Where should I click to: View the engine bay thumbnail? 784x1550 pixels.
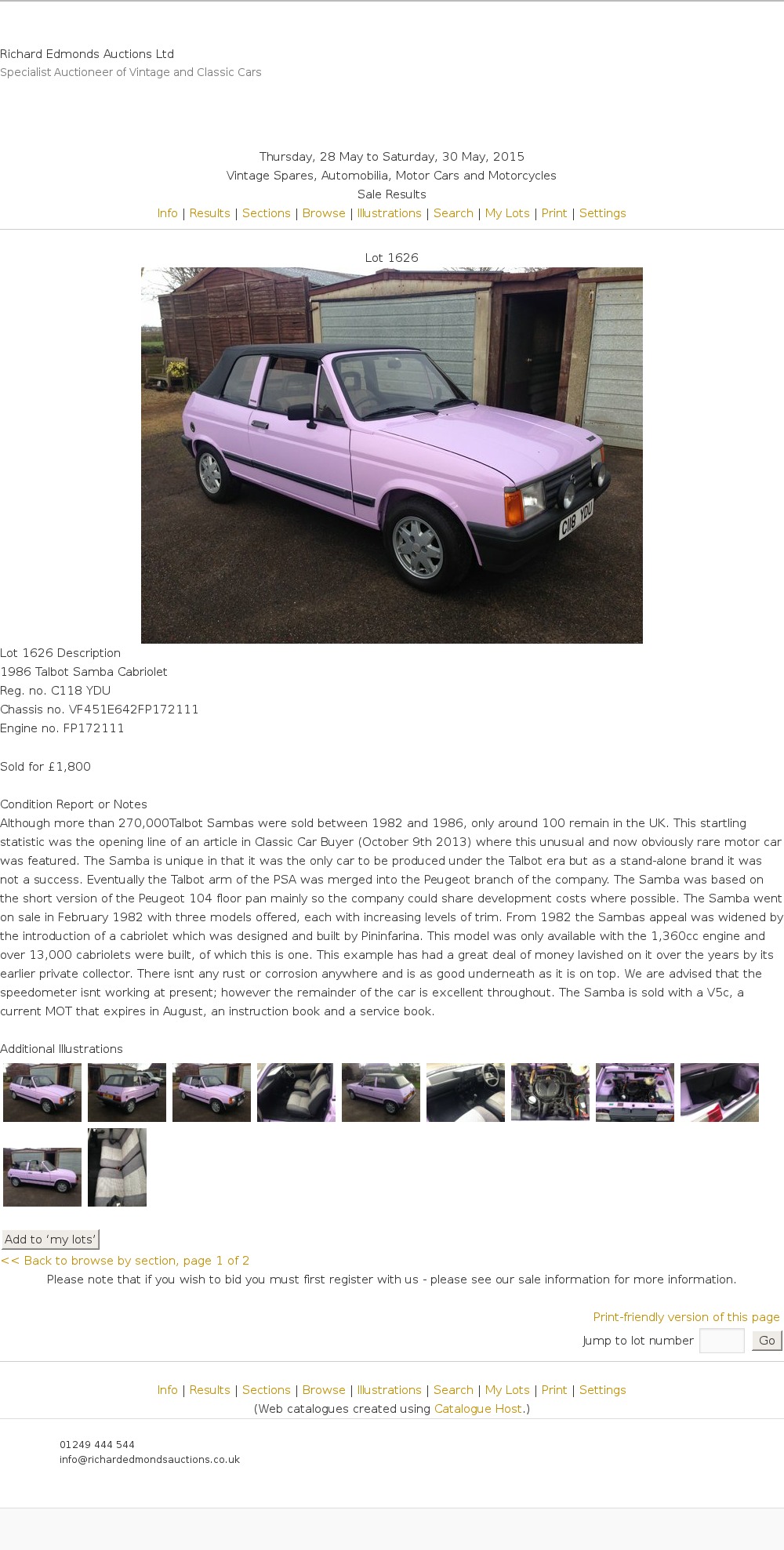[x=550, y=1092]
